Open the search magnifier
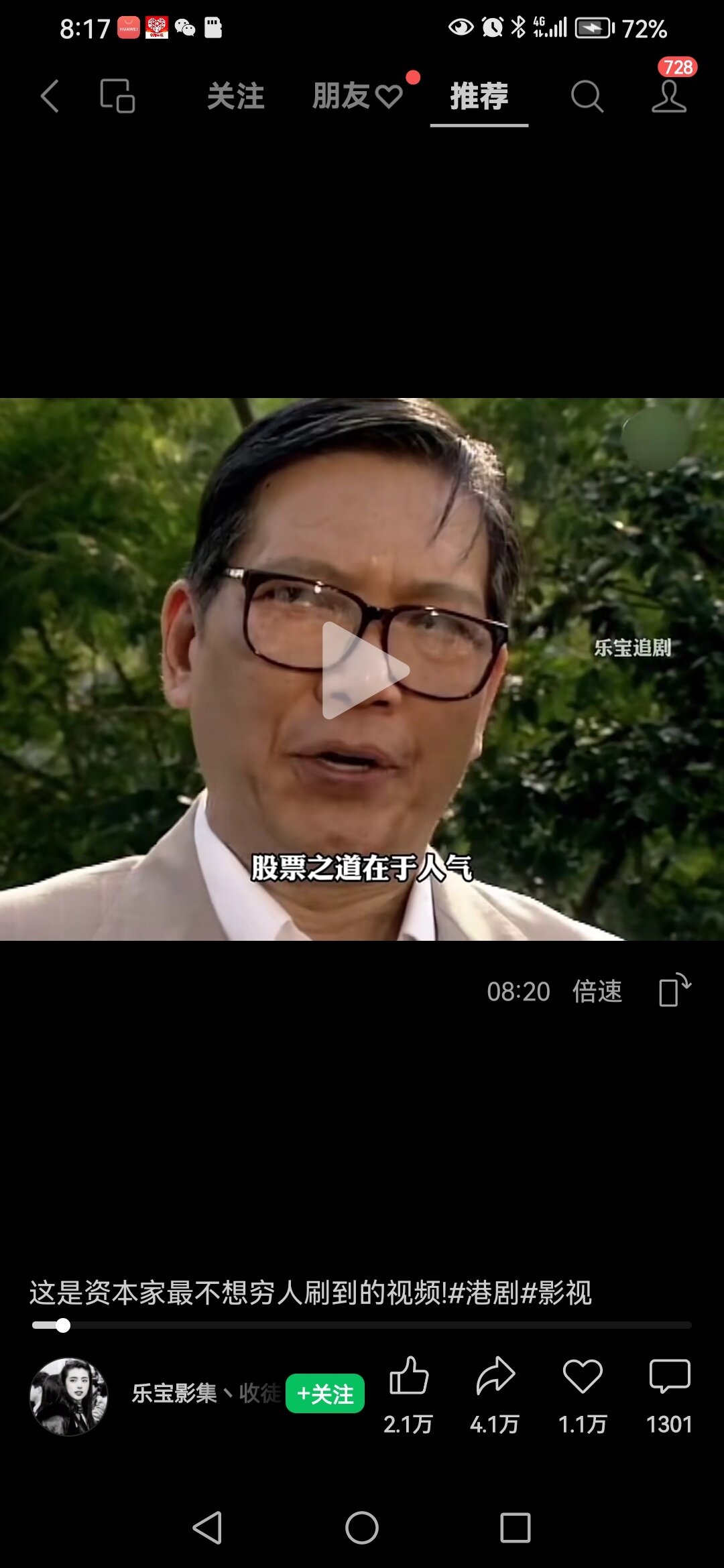724x1568 pixels. [587, 96]
